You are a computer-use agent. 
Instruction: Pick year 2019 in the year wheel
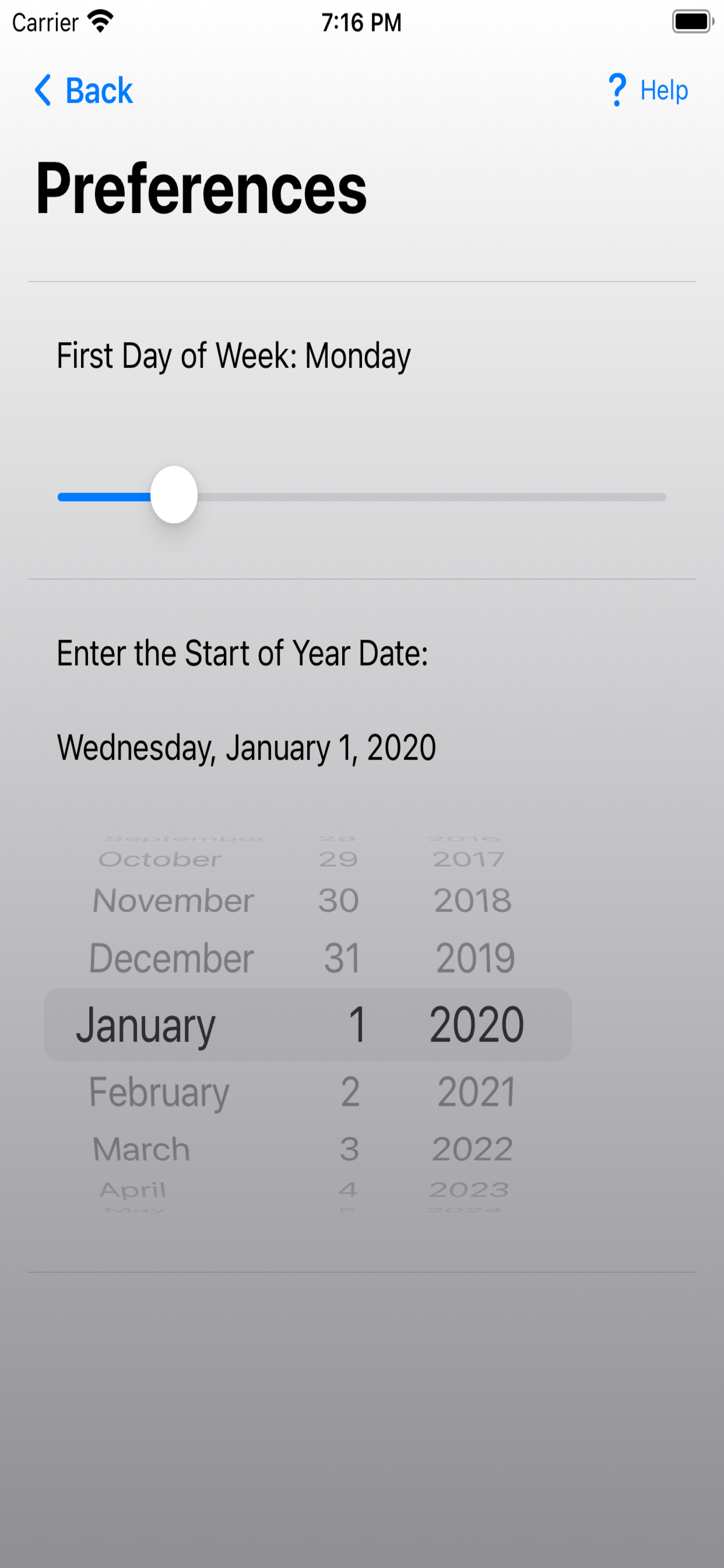[x=475, y=958]
